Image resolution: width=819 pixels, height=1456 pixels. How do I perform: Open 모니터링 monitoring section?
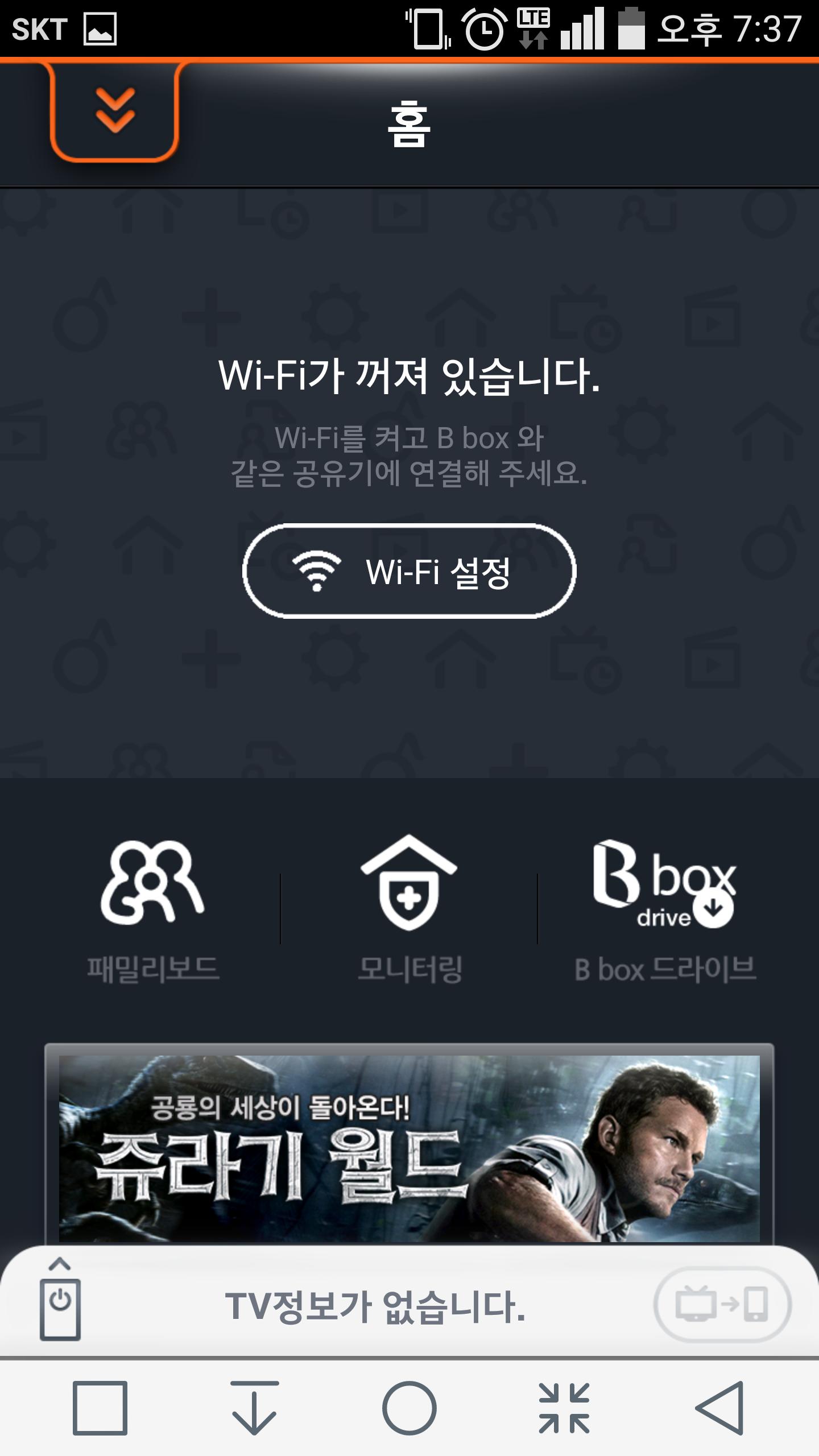point(409,910)
